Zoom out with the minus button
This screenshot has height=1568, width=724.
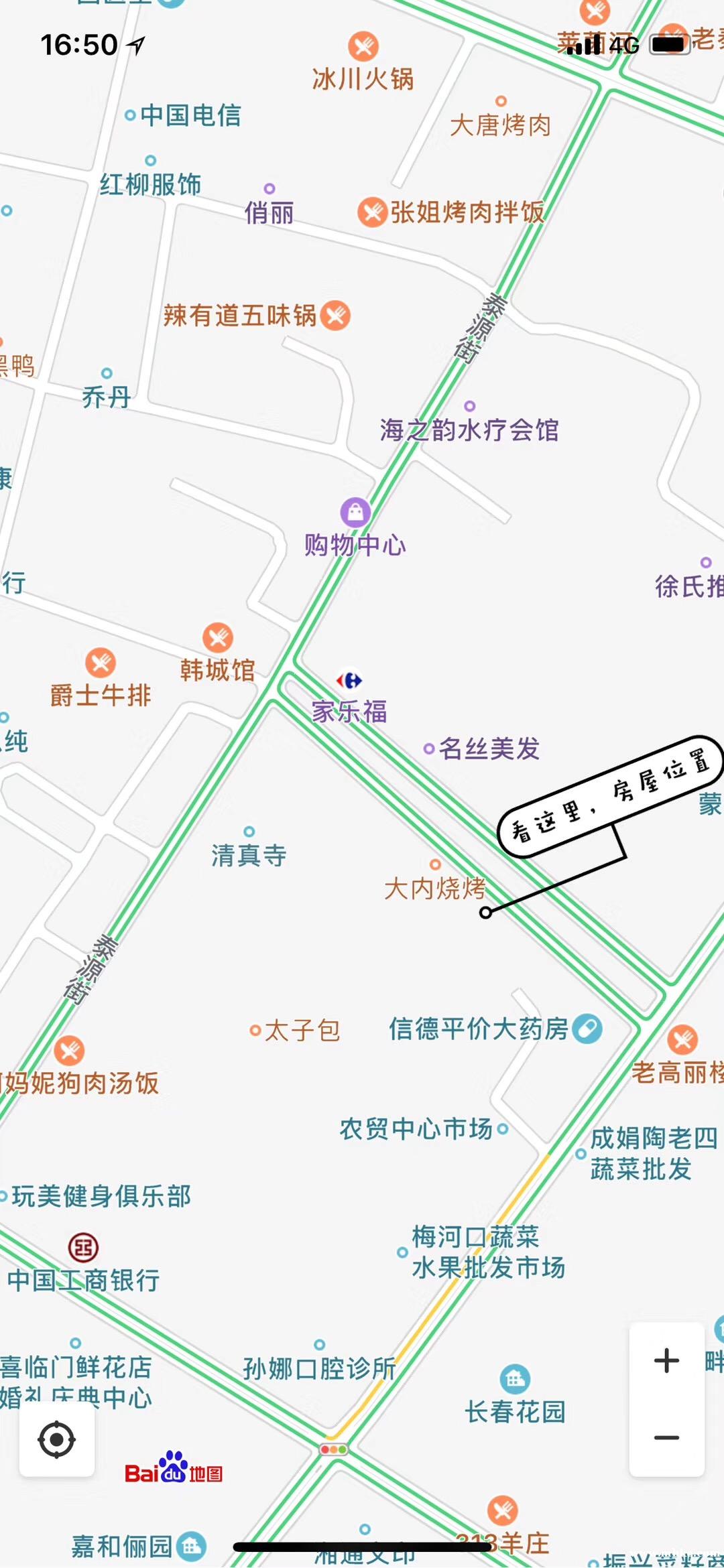click(666, 1437)
